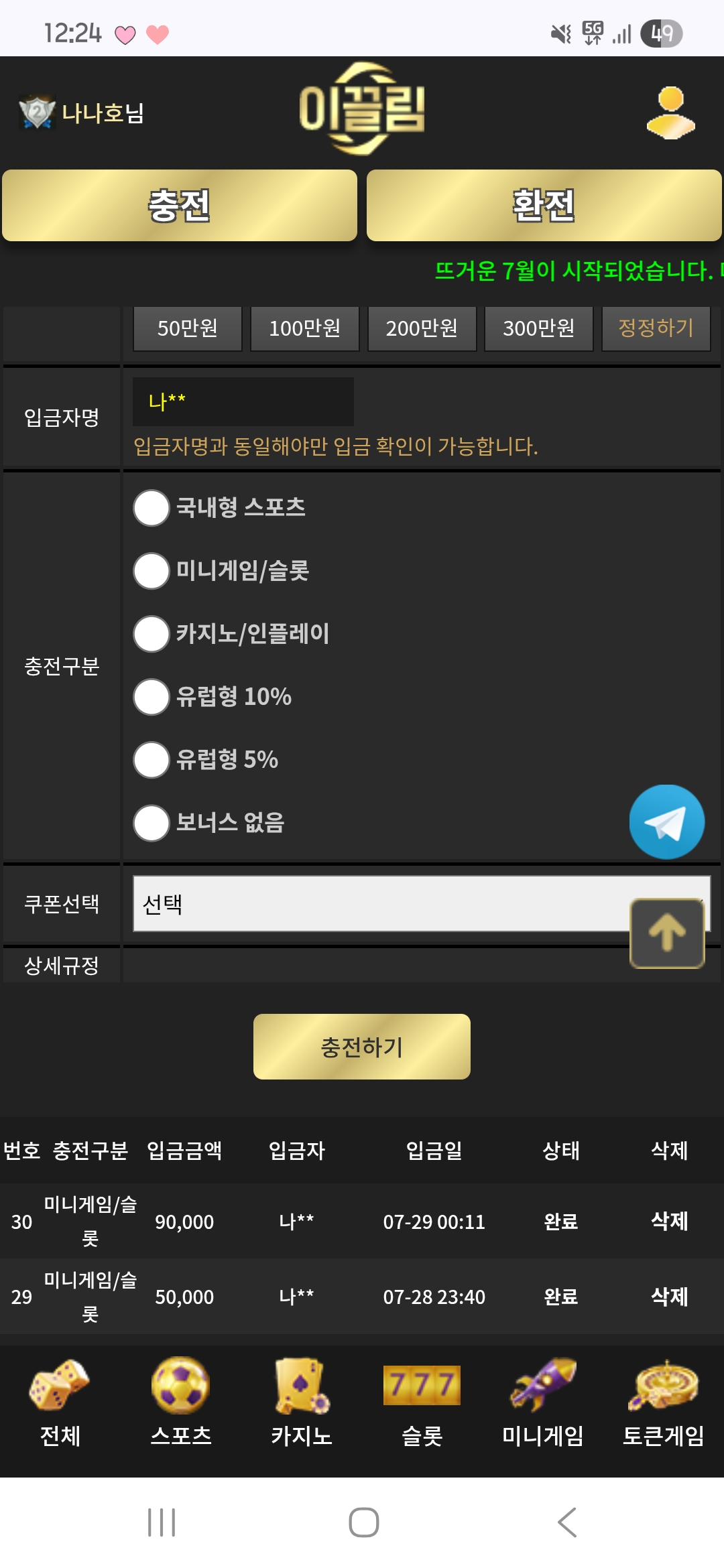Go back with the system back button
Image resolution: width=724 pixels, height=1568 pixels.
567,1522
